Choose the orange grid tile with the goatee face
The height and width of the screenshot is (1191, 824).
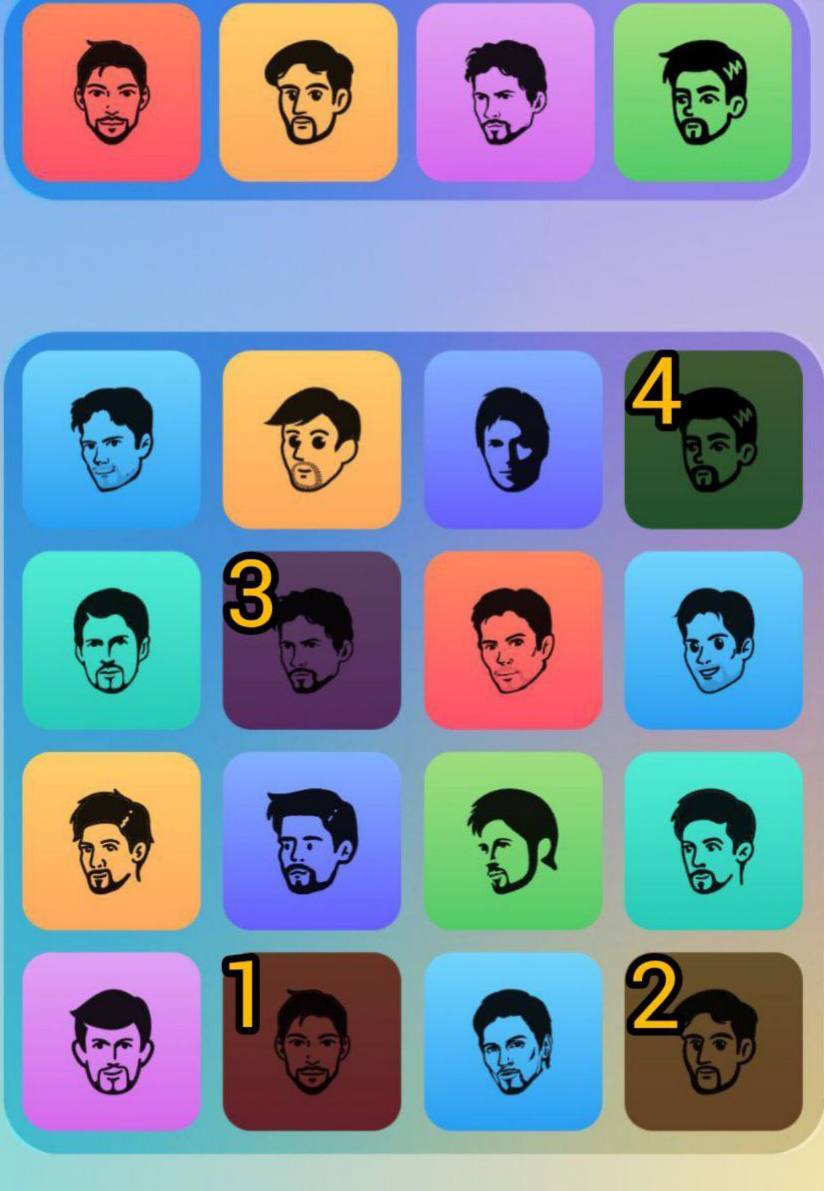(111, 841)
